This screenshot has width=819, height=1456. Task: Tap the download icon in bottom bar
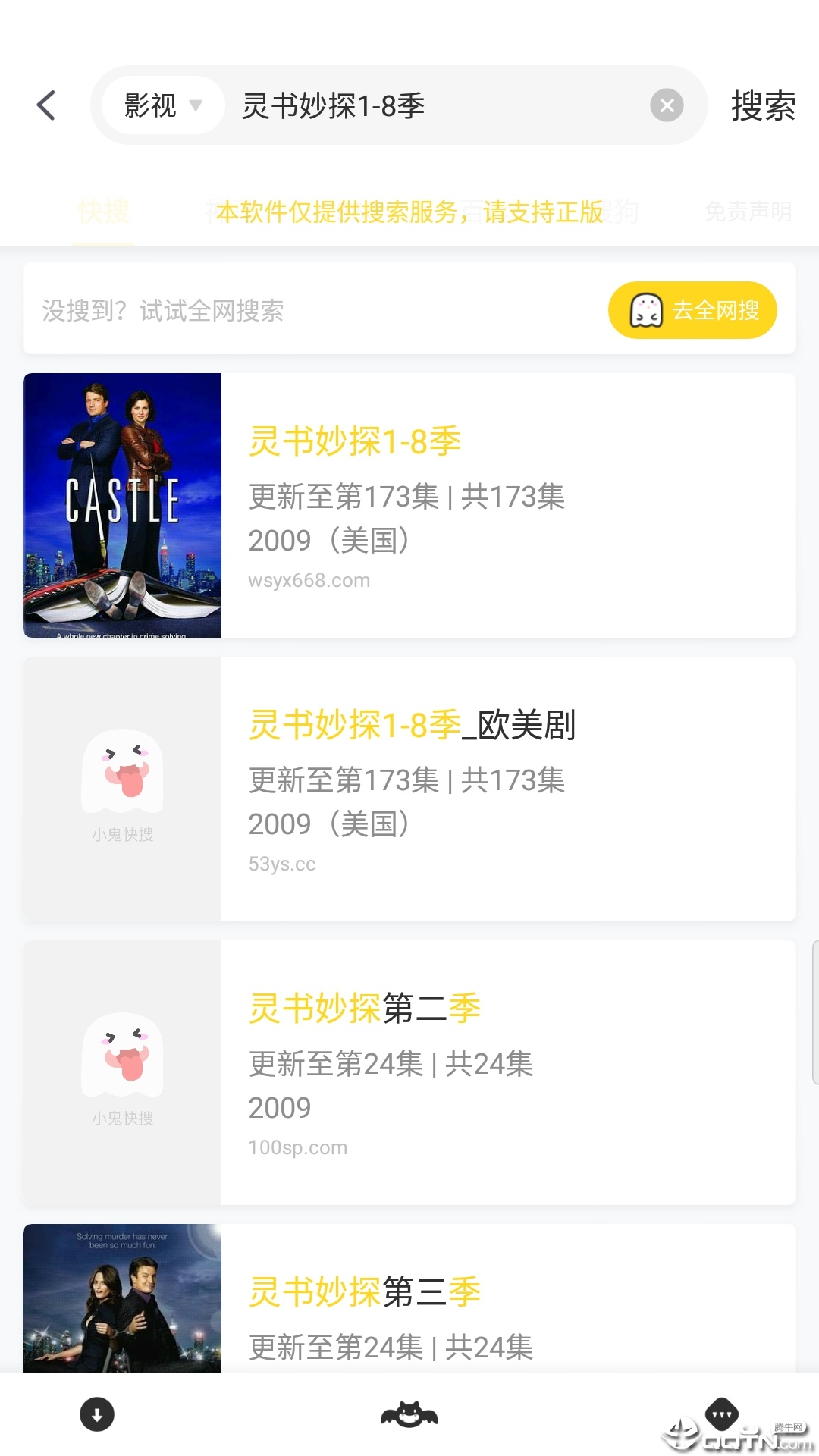tap(97, 1414)
